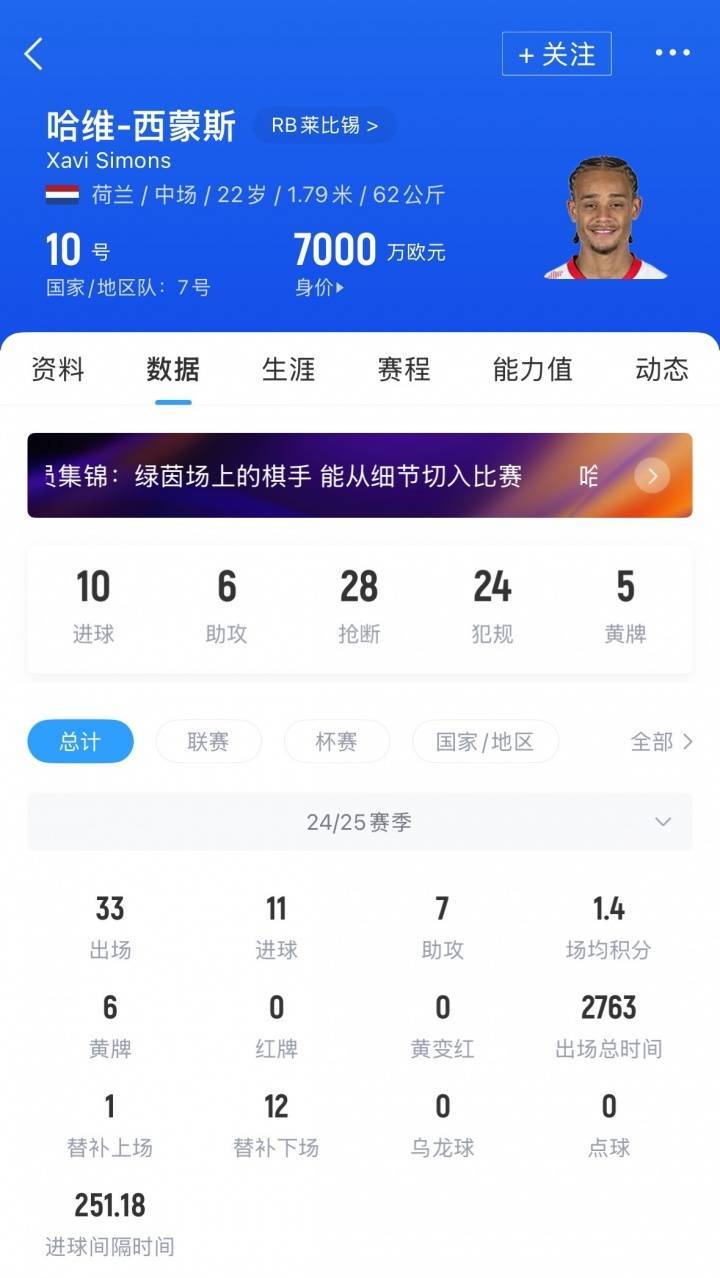
Task: Select the 总计 totals filter
Action: [x=80, y=742]
